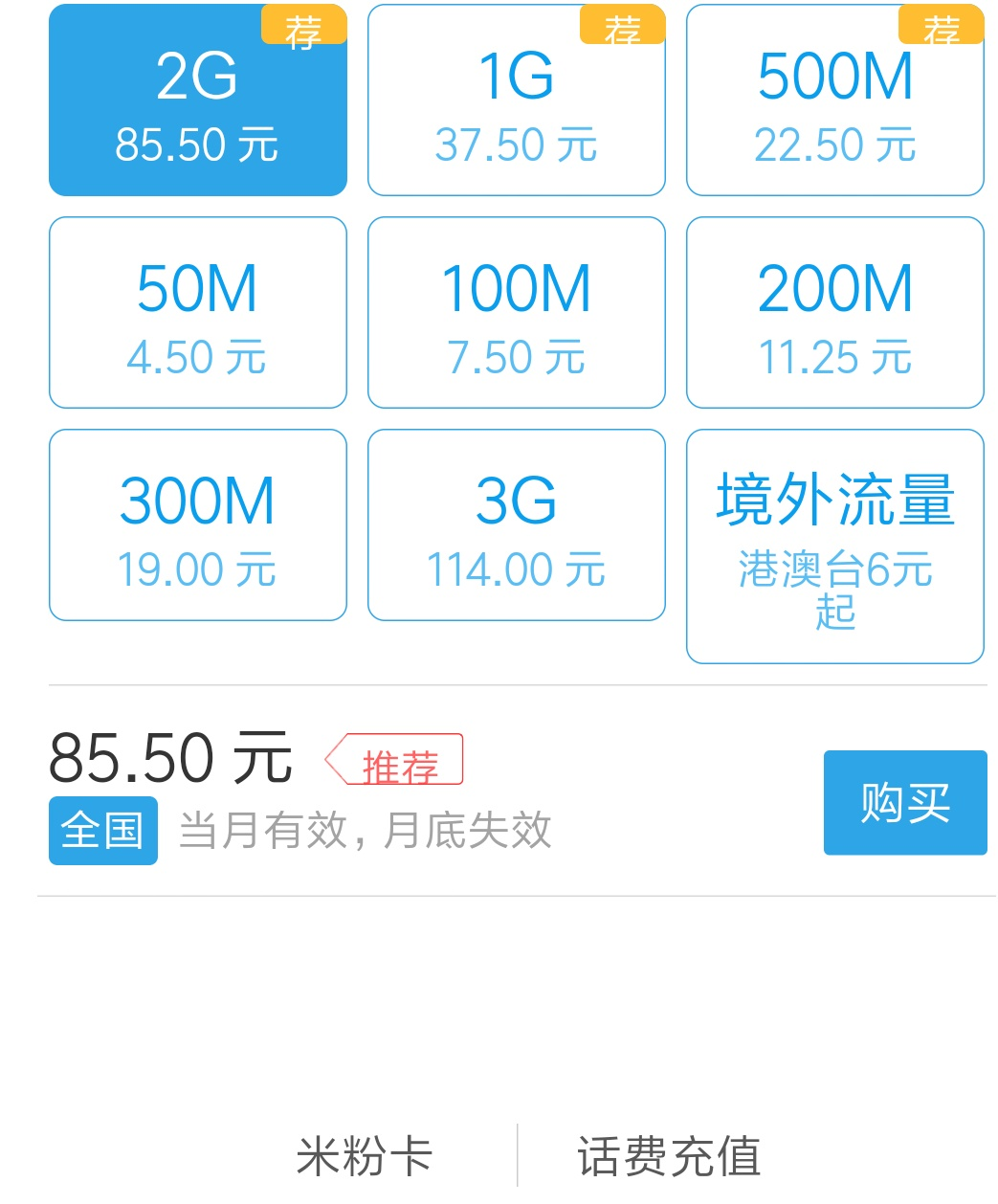Select the 2G 85.50 元 data package
Image resolution: width=998 pixels, height=1204 pixels.
tap(197, 100)
